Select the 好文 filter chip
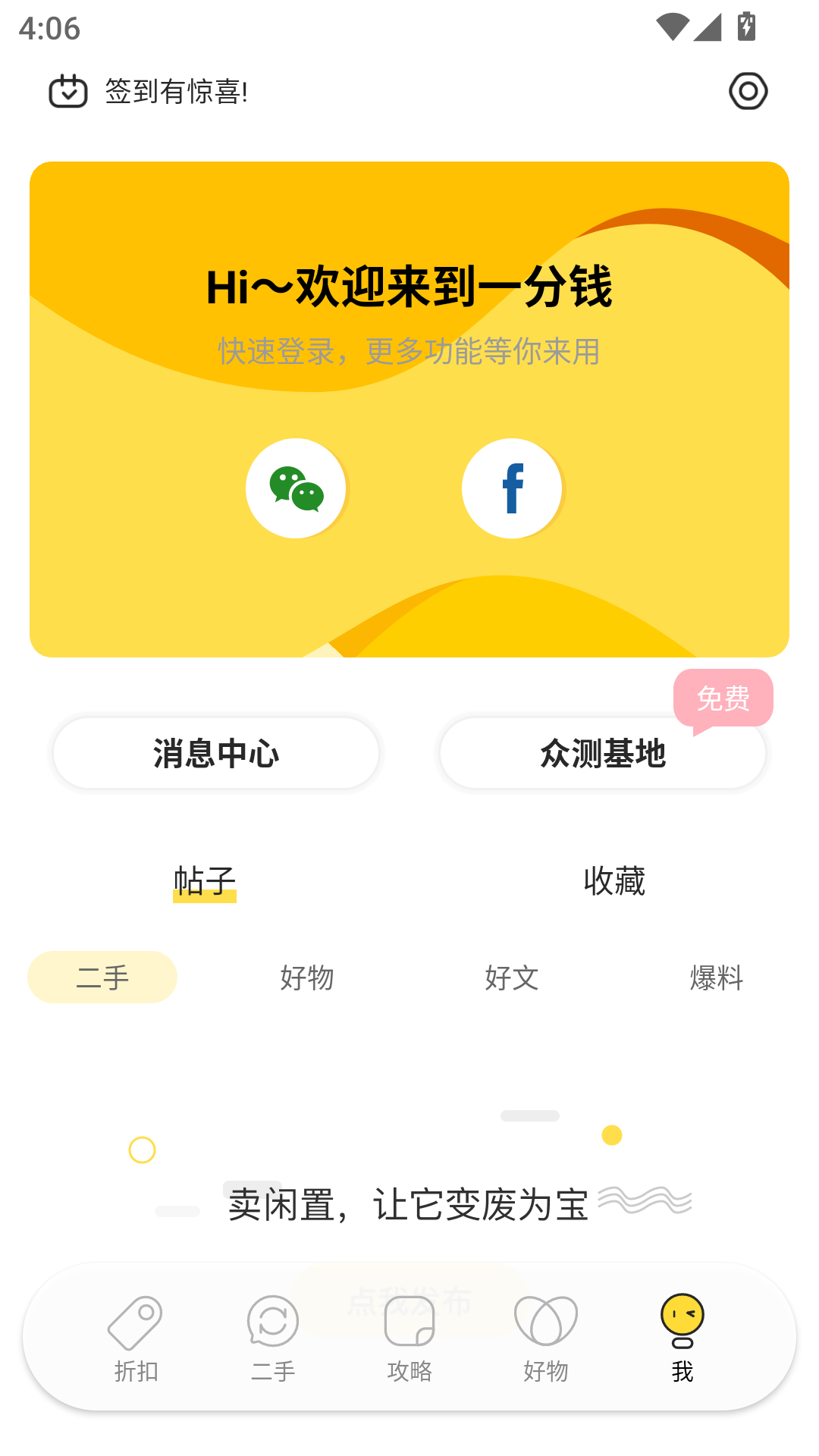Screen dimensions: 819x1456 [x=512, y=977]
